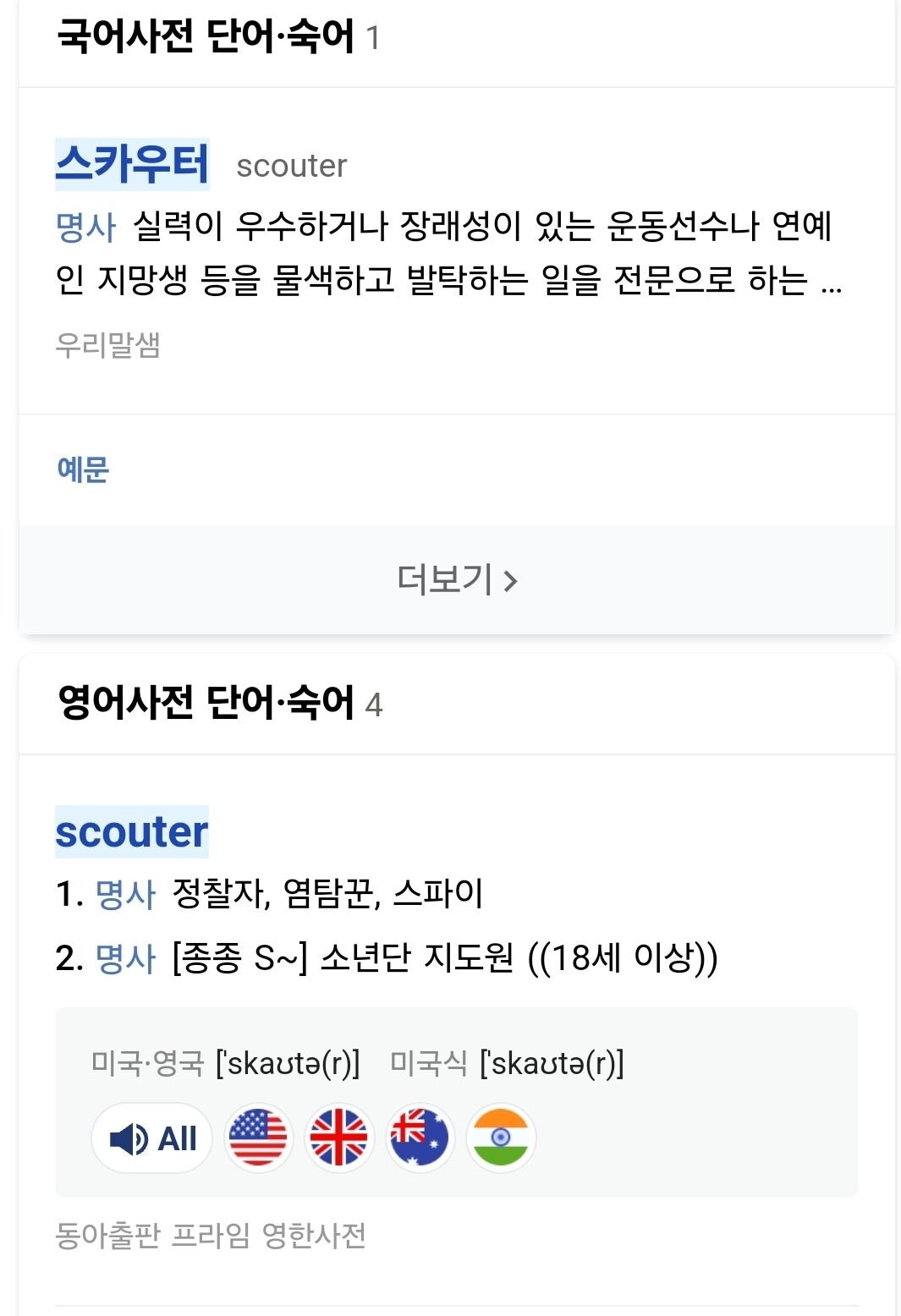Play the Australian pronunciation flag
The image size is (901, 1316).
[420, 1138]
